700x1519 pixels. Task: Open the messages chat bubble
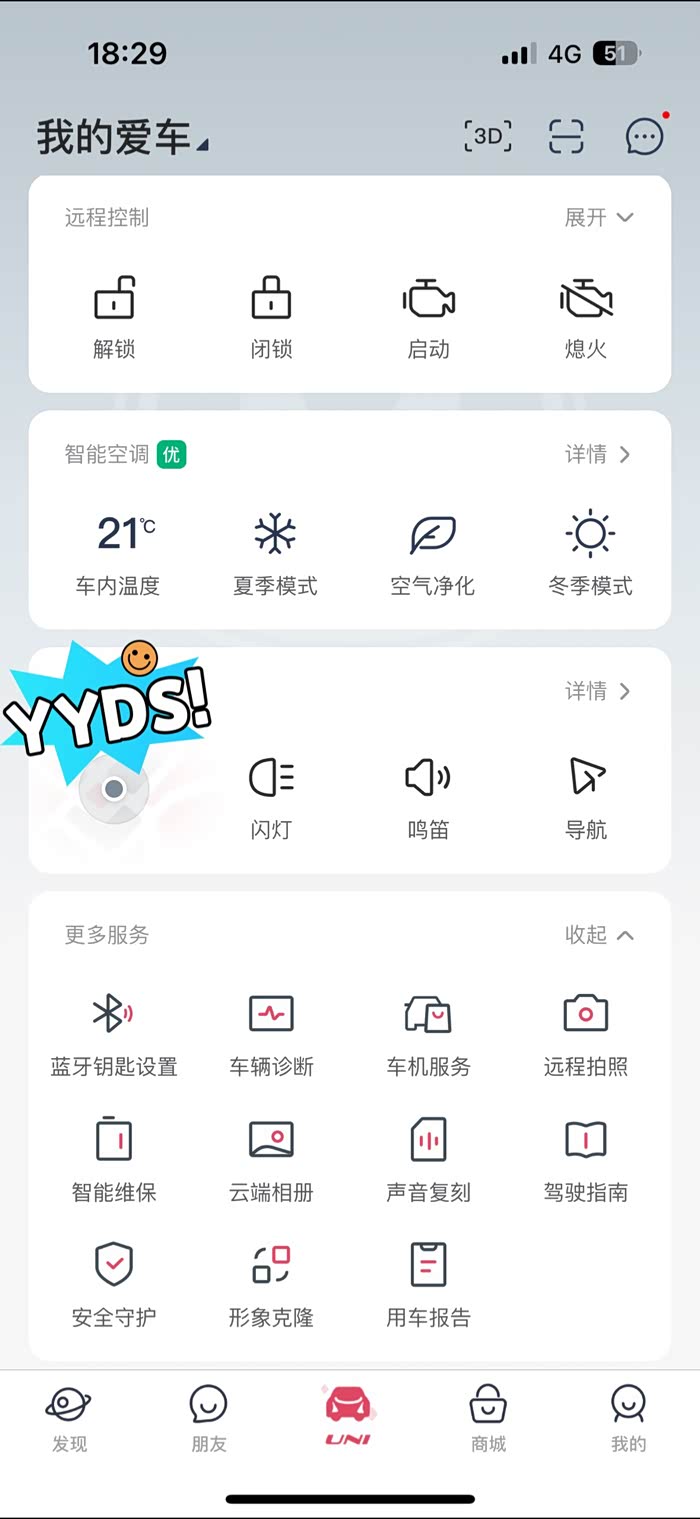(644, 137)
